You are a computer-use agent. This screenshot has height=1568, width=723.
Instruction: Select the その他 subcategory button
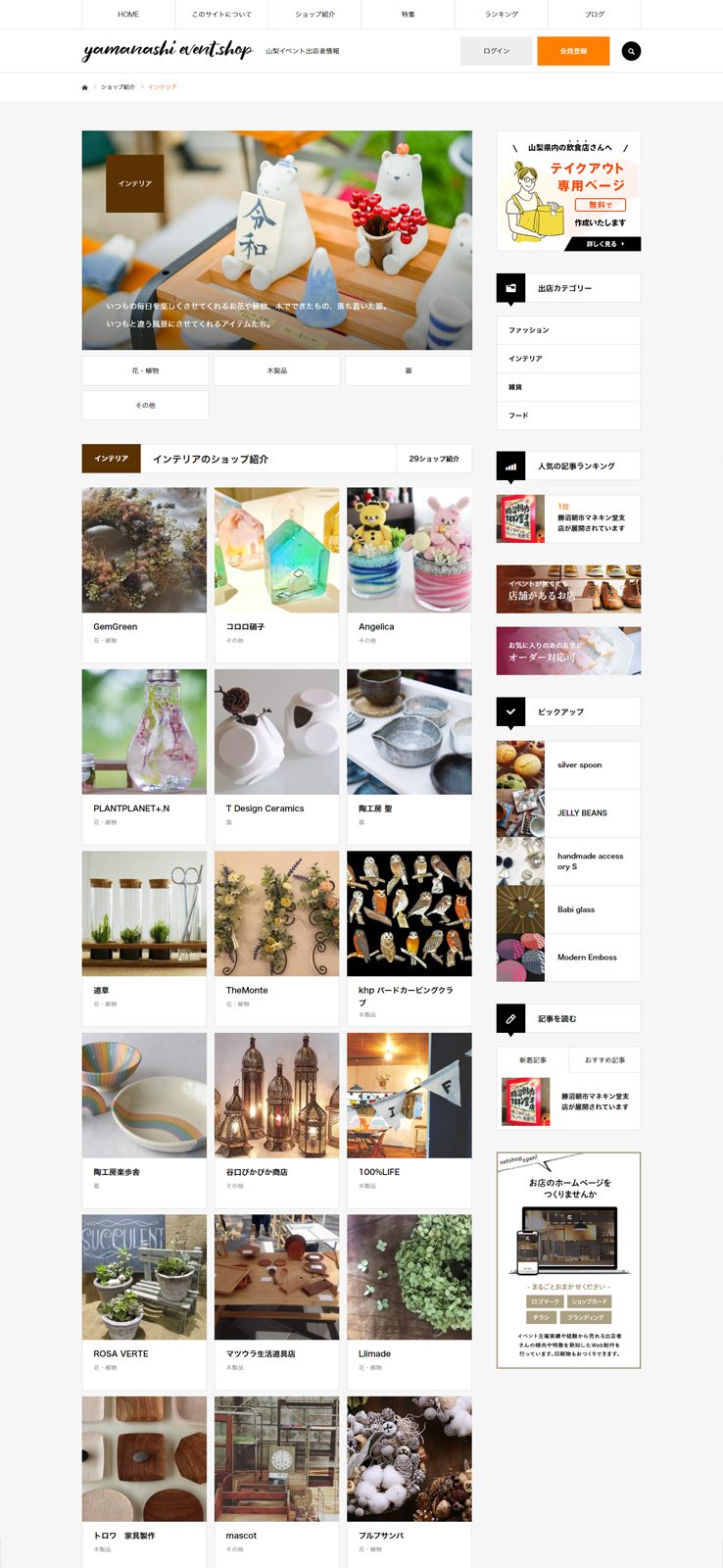coord(145,405)
